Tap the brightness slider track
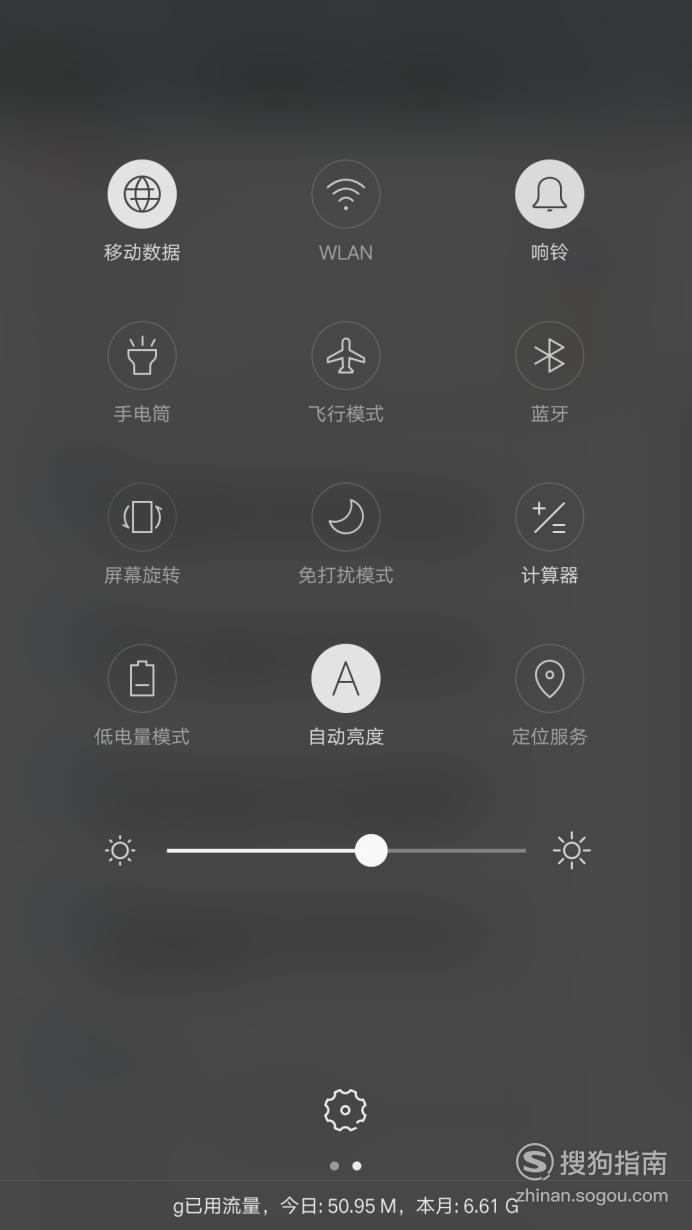Viewport: 692px width, 1230px height. tap(346, 851)
